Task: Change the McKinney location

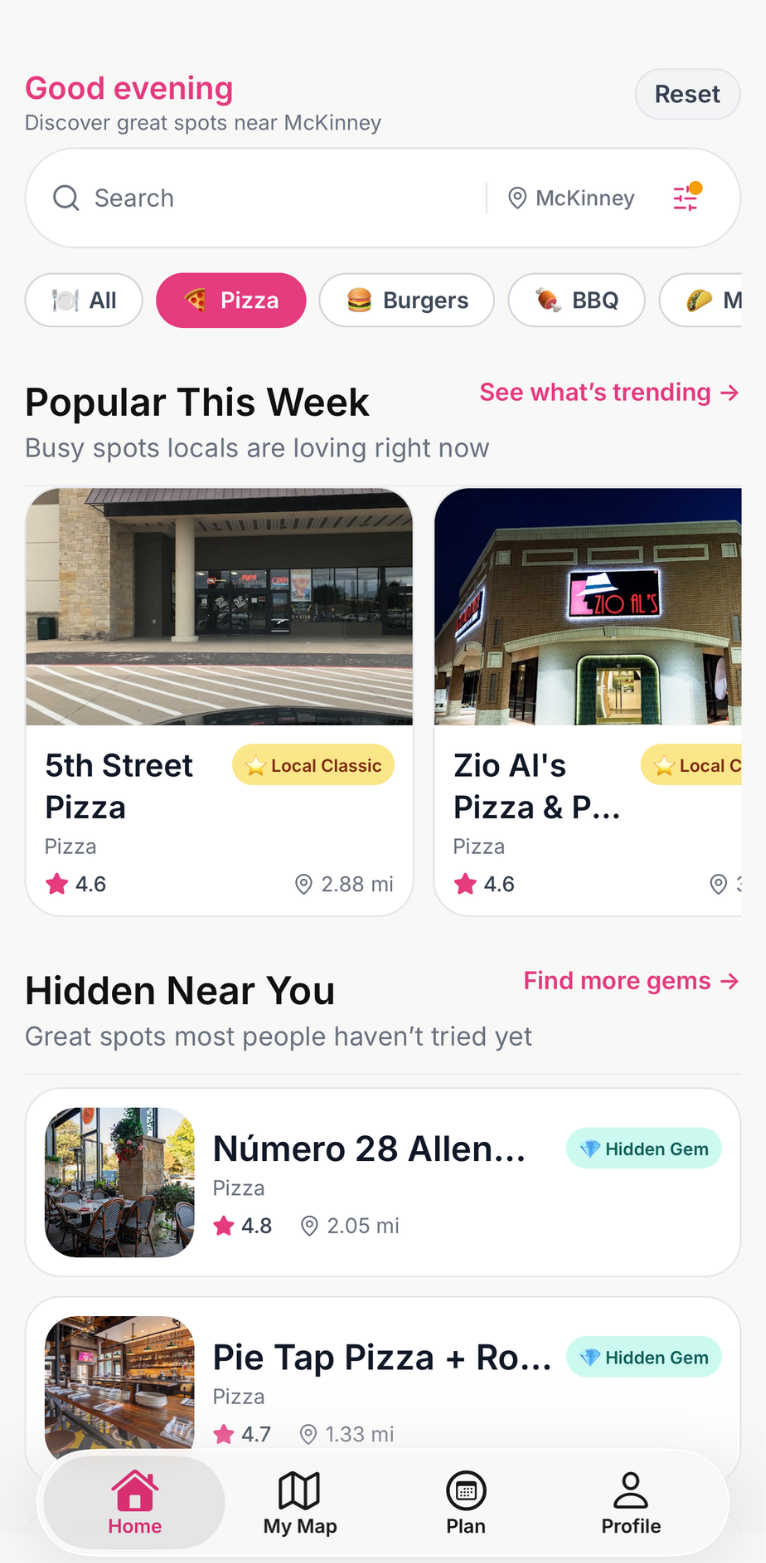Action: point(572,198)
